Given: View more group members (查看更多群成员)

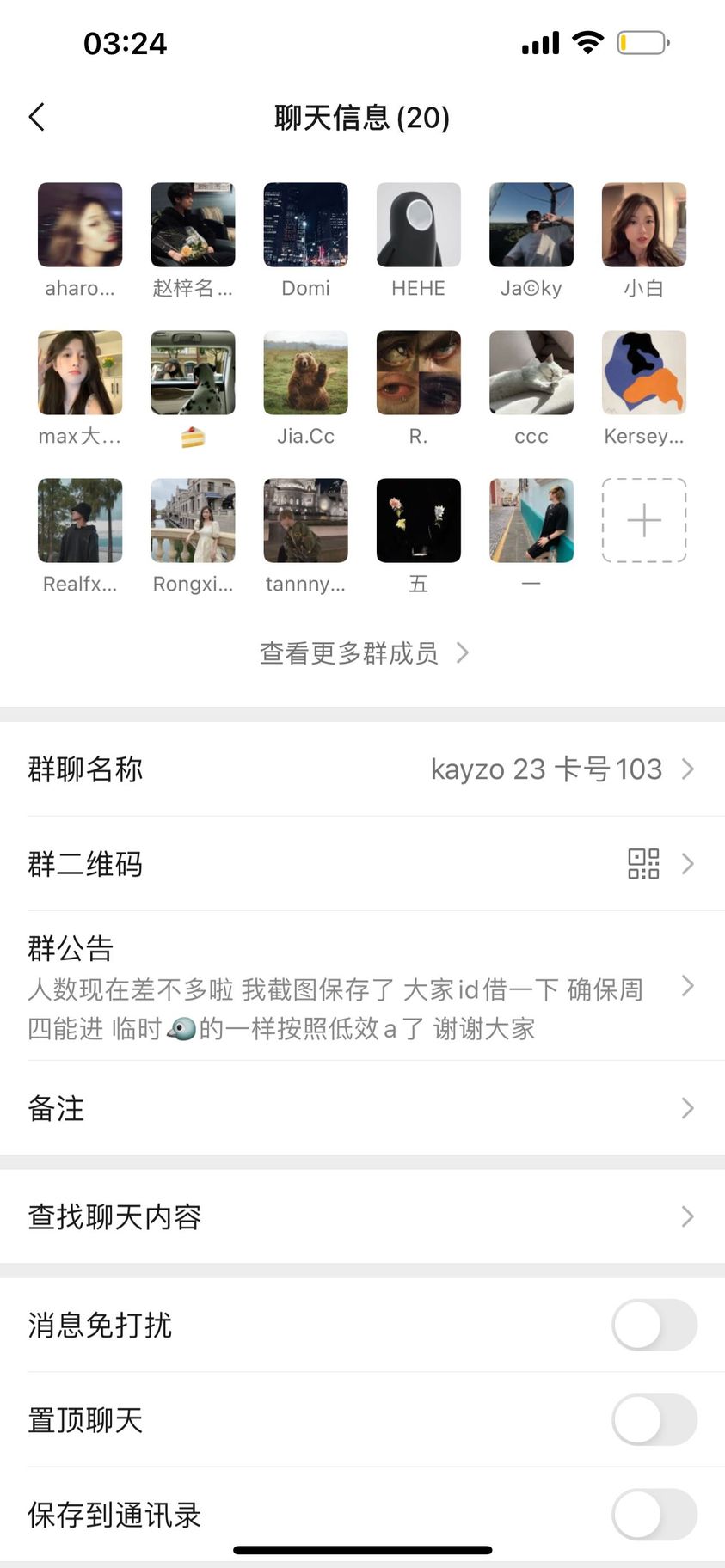Looking at the screenshot, I should 362,653.
